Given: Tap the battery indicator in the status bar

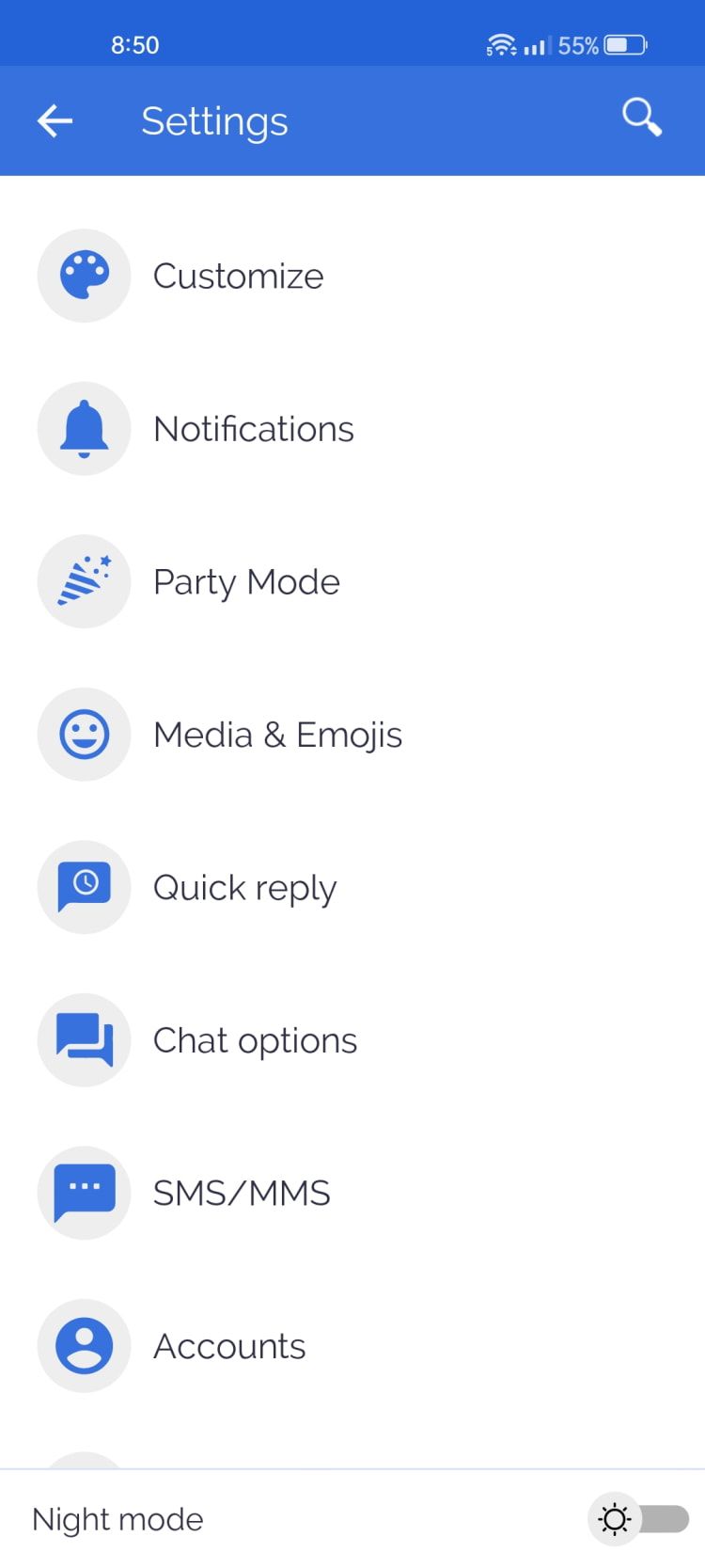Looking at the screenshot, I should pos(624,43).
